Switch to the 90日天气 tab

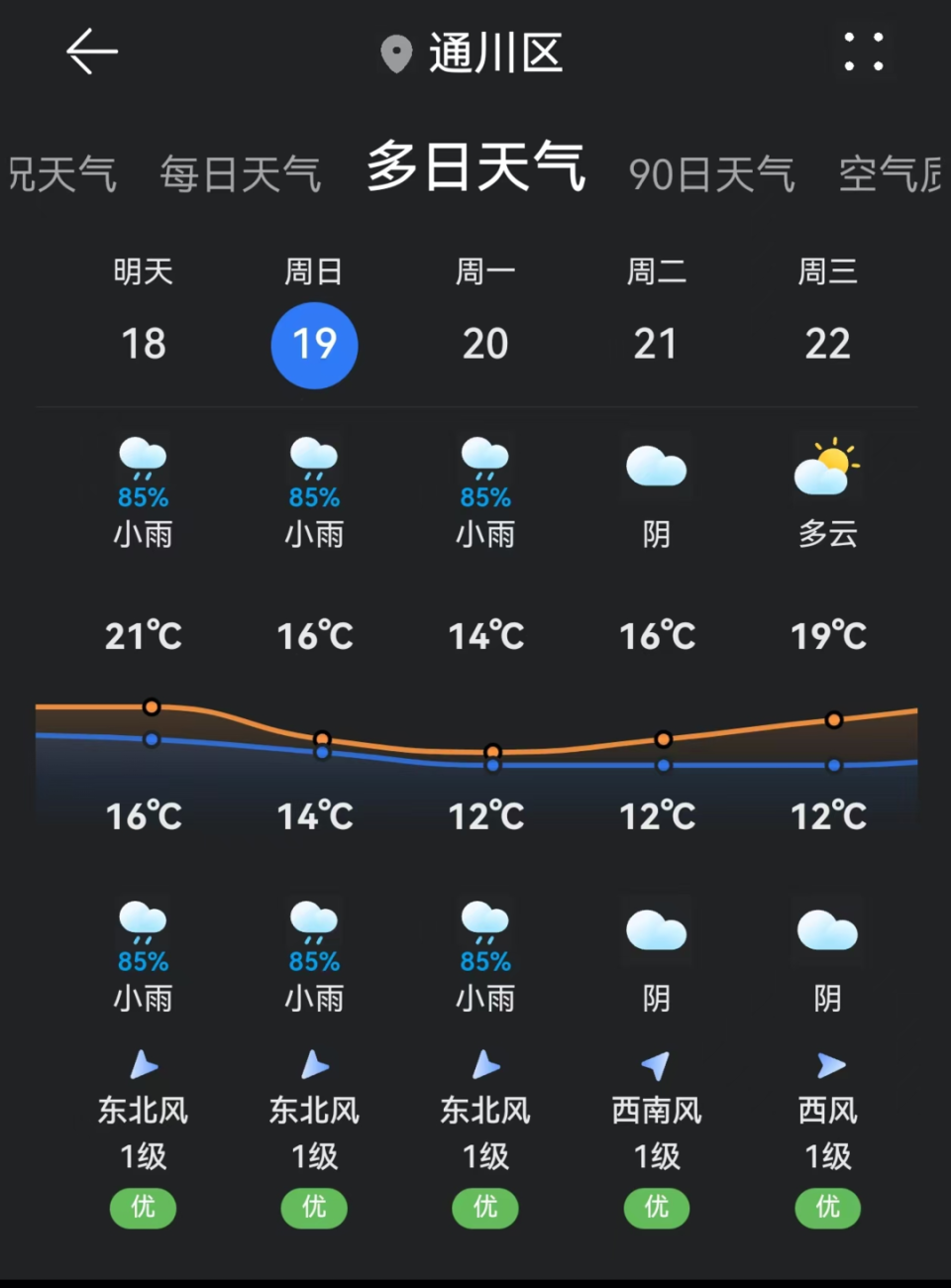pos(709,172)
